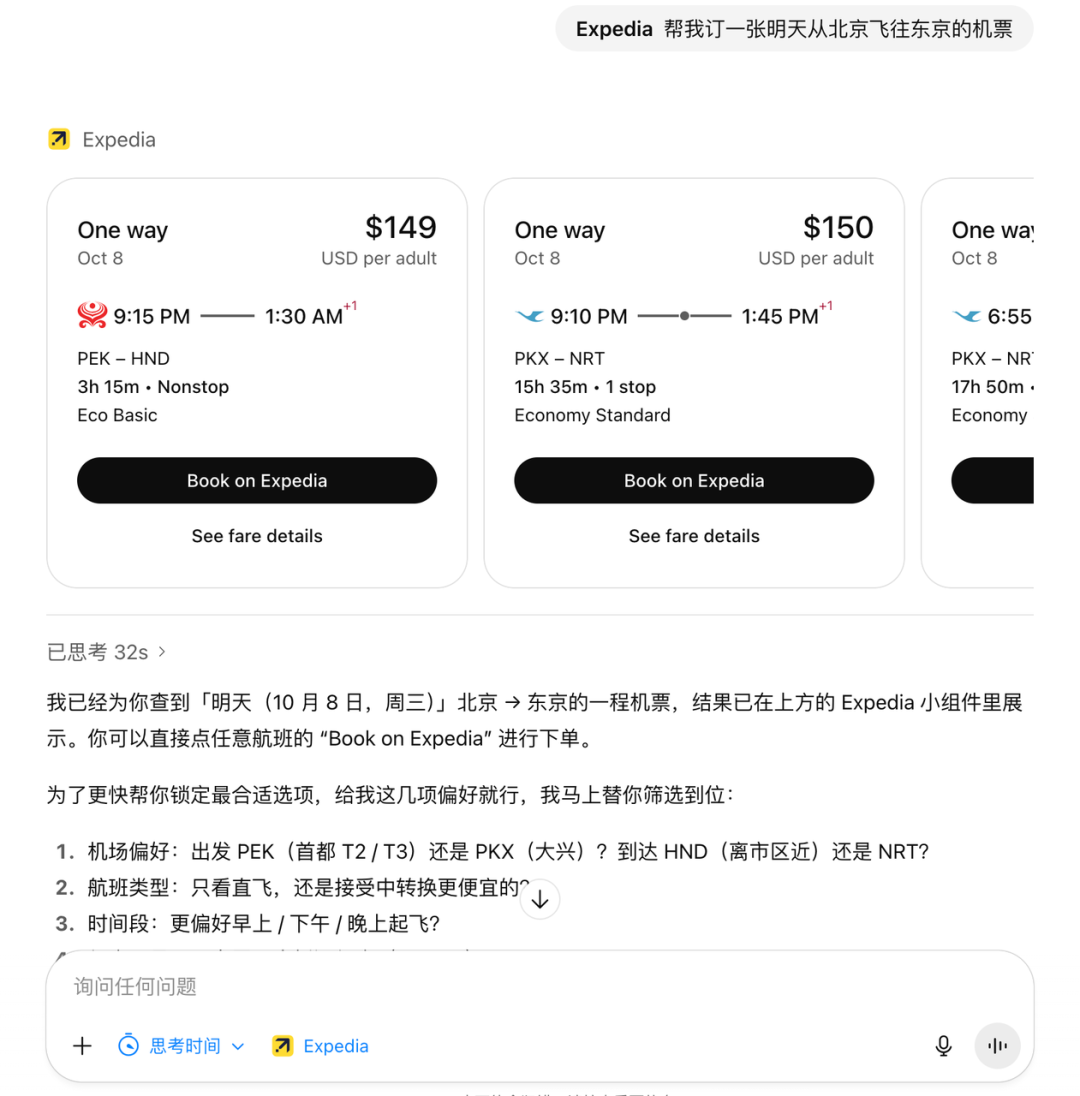Select the user's Expedia prompt bubble at top

793,29
